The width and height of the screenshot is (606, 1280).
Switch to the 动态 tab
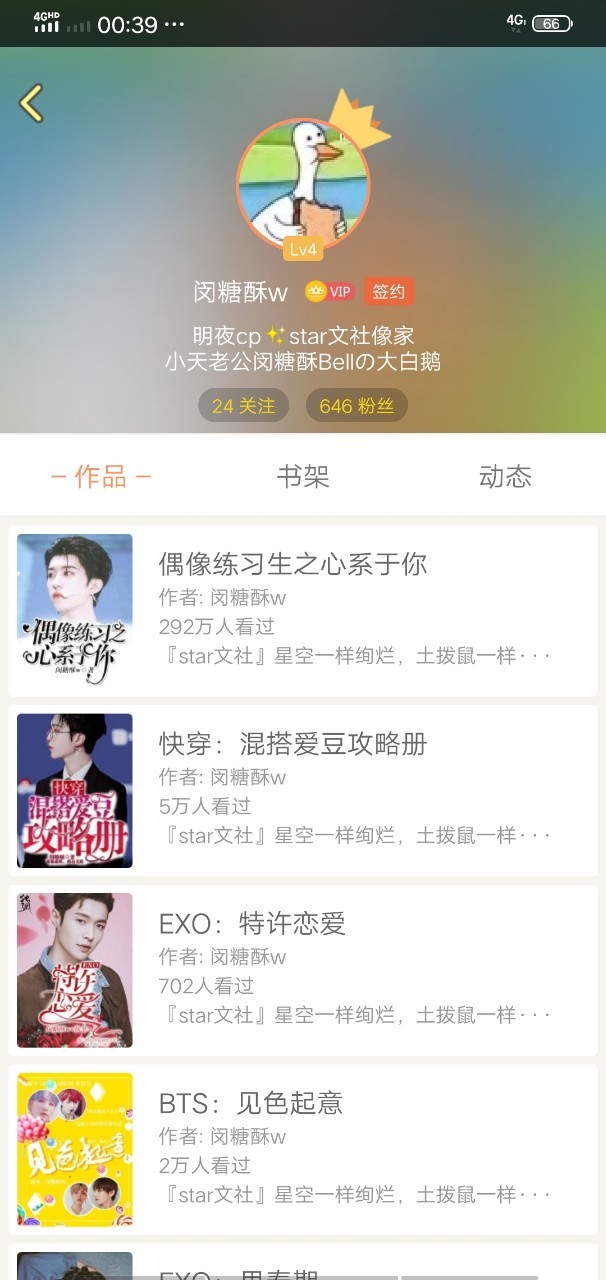(505, 476)
